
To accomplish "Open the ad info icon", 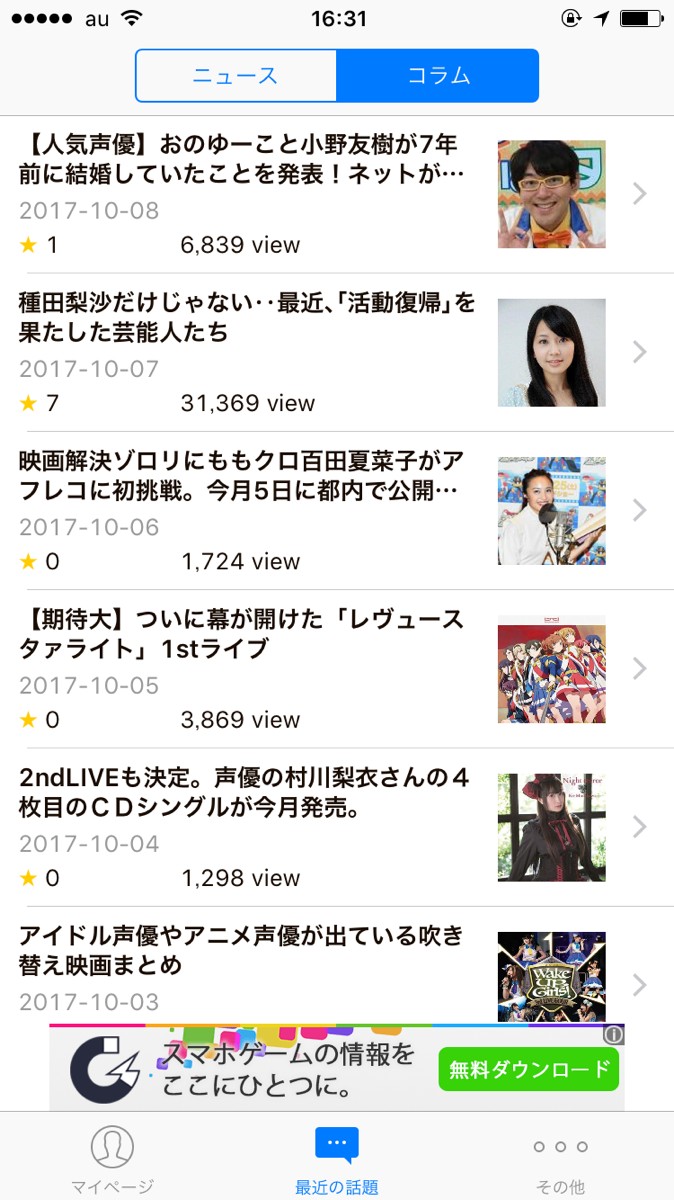I will (x=613, y=1035).
